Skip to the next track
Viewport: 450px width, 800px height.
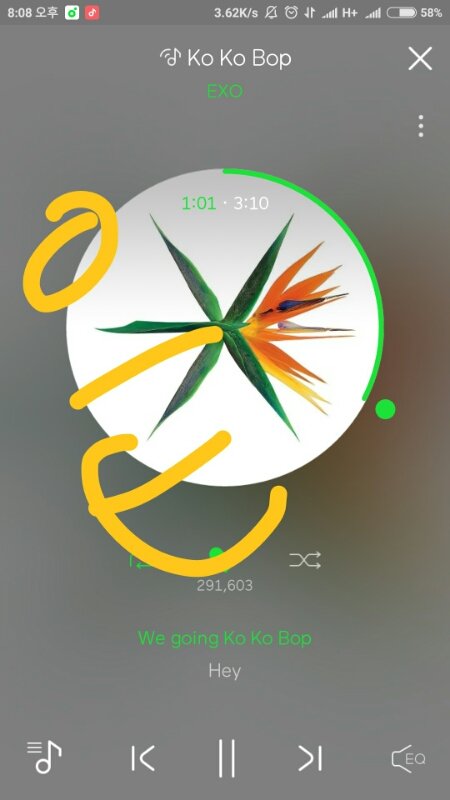[x=310, y=758]
